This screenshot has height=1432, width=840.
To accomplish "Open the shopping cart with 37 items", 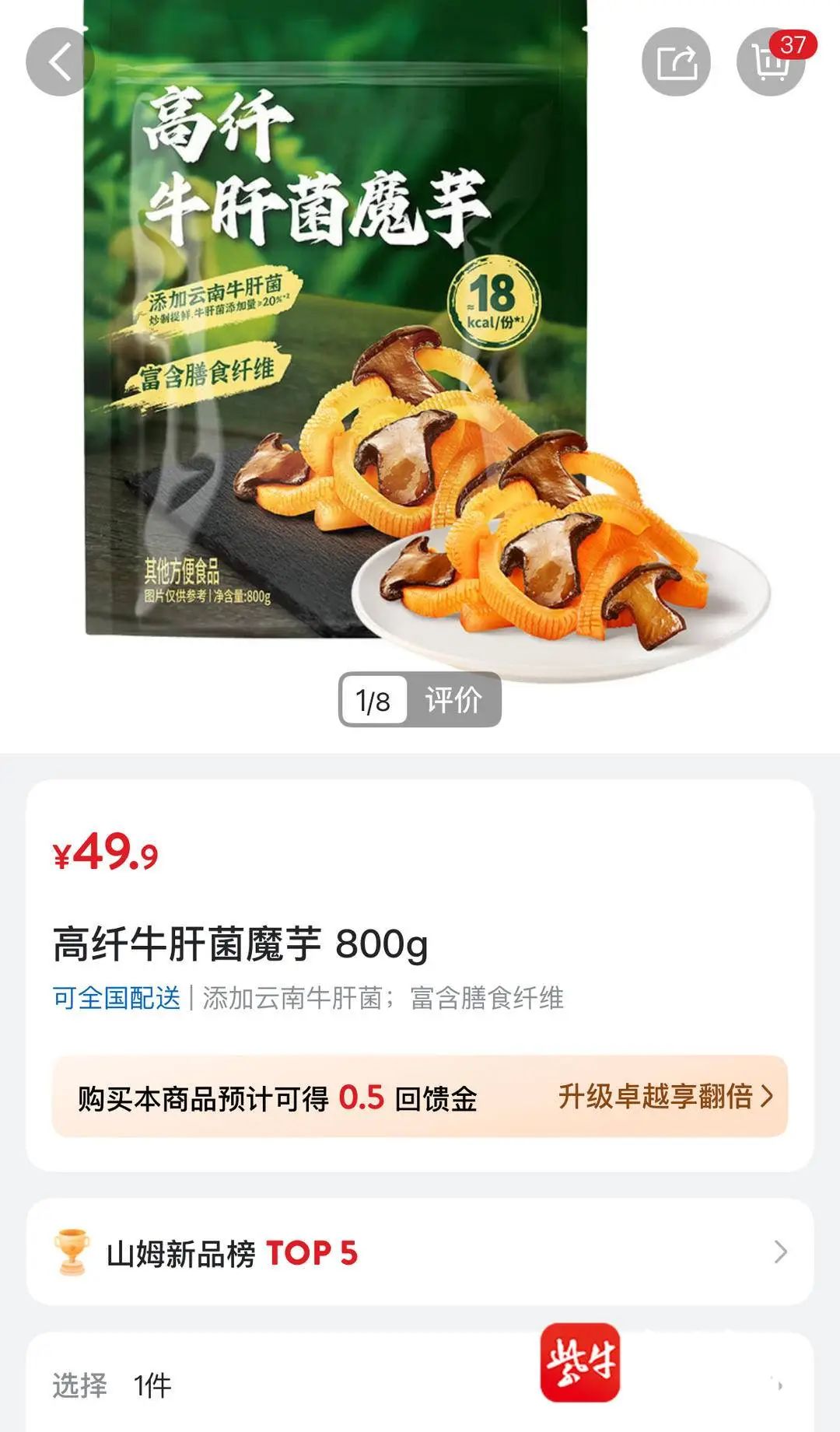I will (x=770, y=62).
